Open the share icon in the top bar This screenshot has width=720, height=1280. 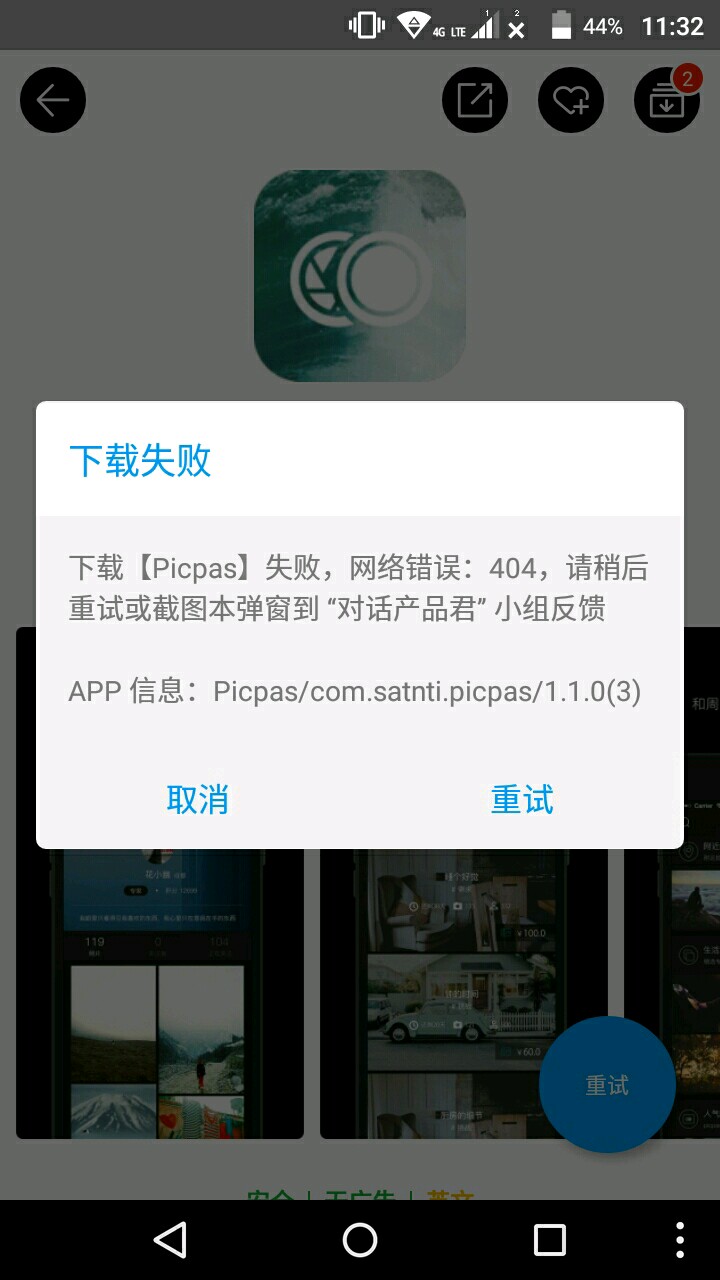[475, 100]
